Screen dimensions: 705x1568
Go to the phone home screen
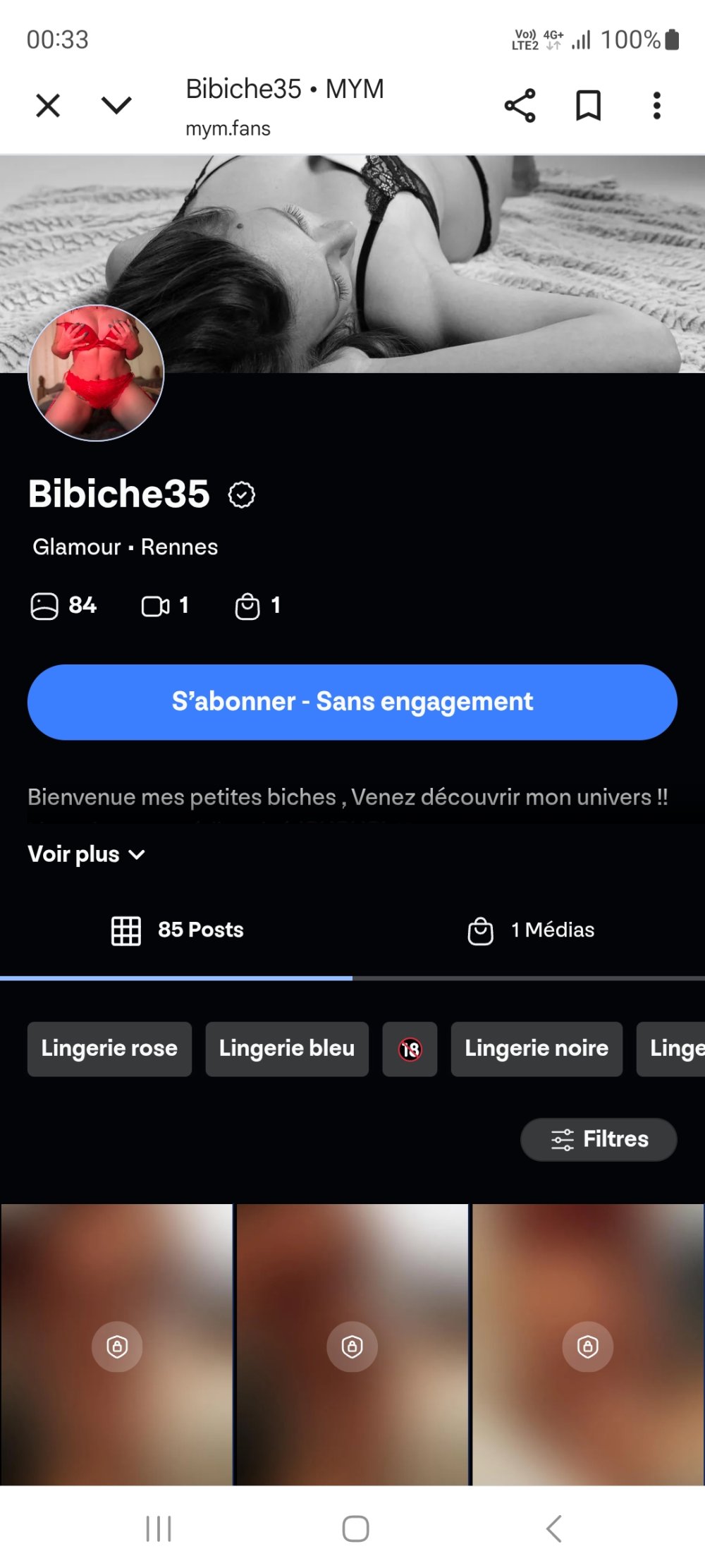(355, 1529)
